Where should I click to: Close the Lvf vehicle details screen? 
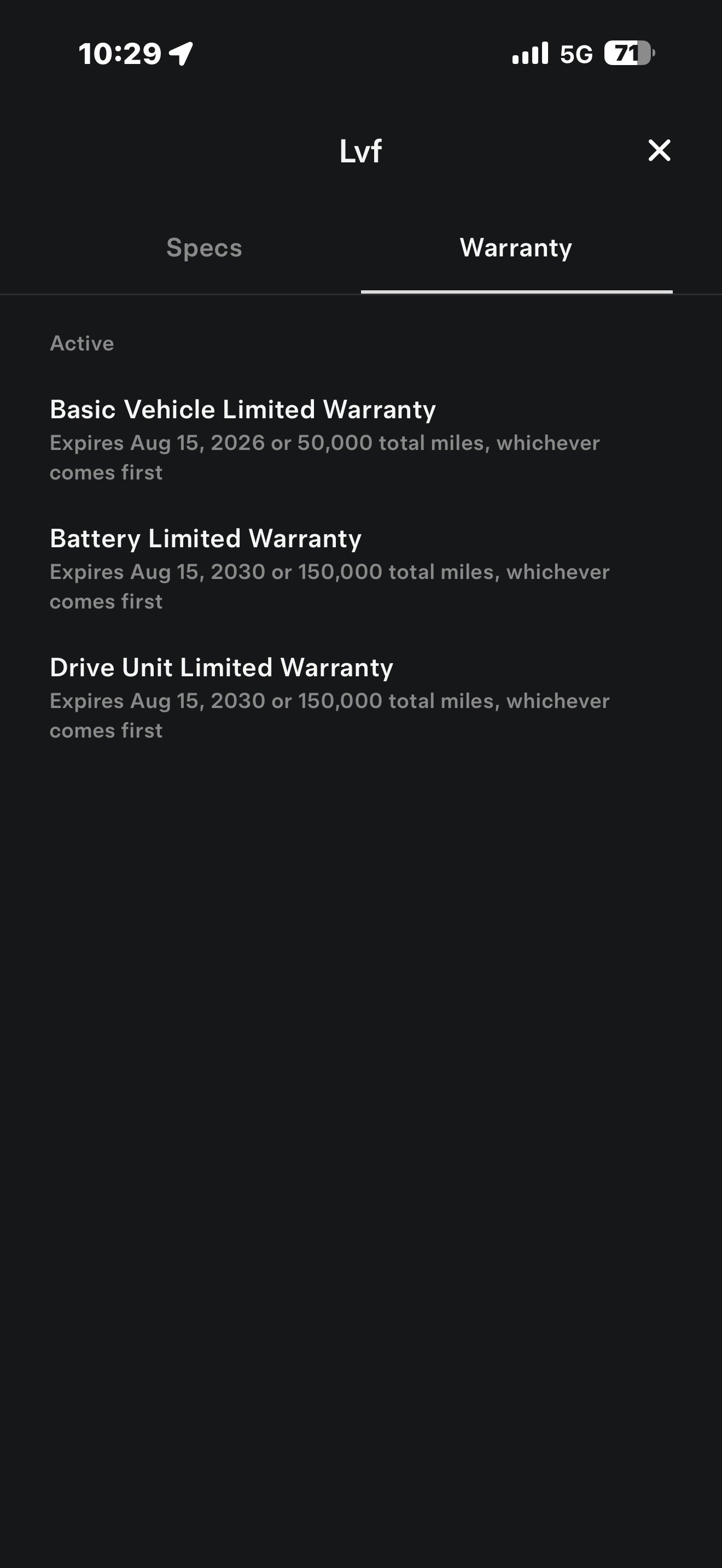click(x=659, y=150)
